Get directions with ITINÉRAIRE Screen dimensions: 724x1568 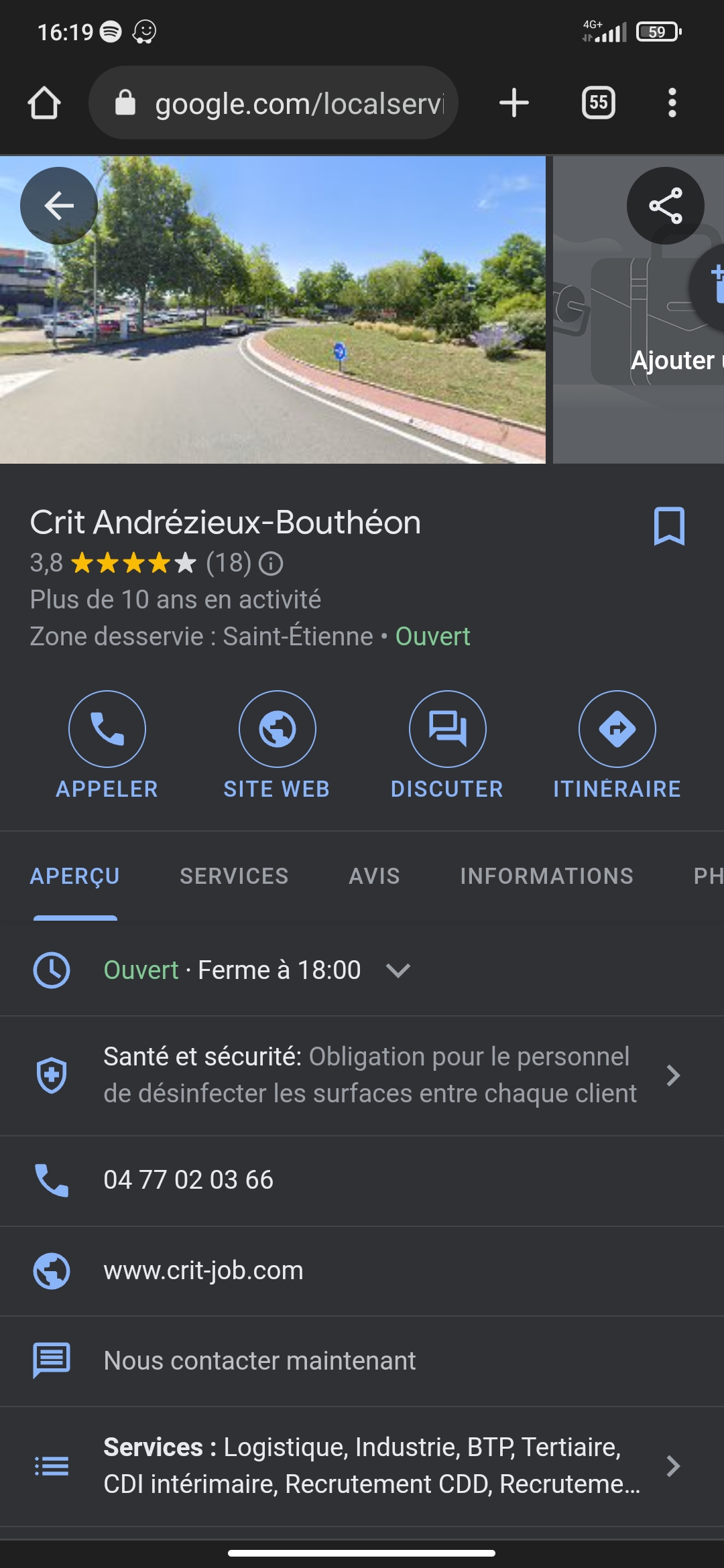pyautogui.click(x=617, y=729)
